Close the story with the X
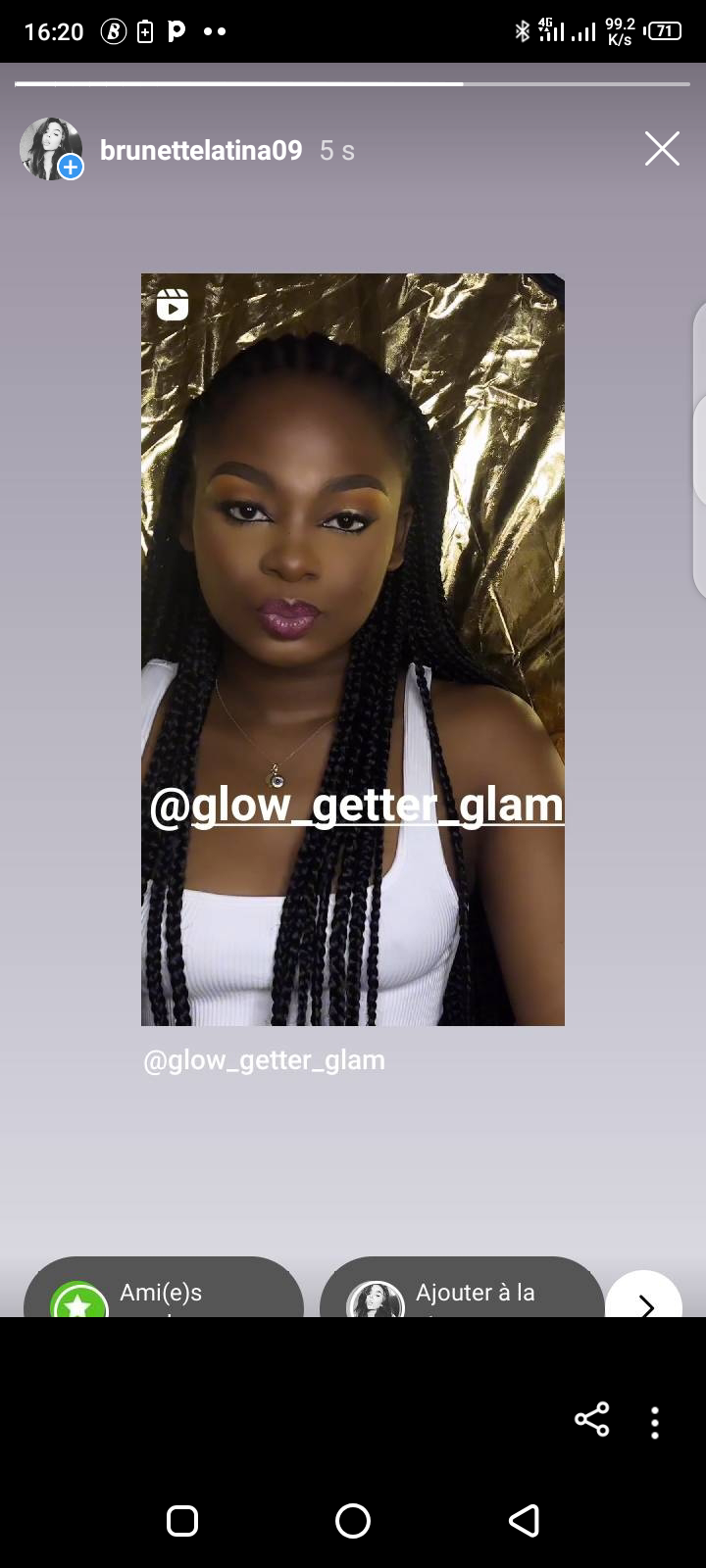 point(662,149)
